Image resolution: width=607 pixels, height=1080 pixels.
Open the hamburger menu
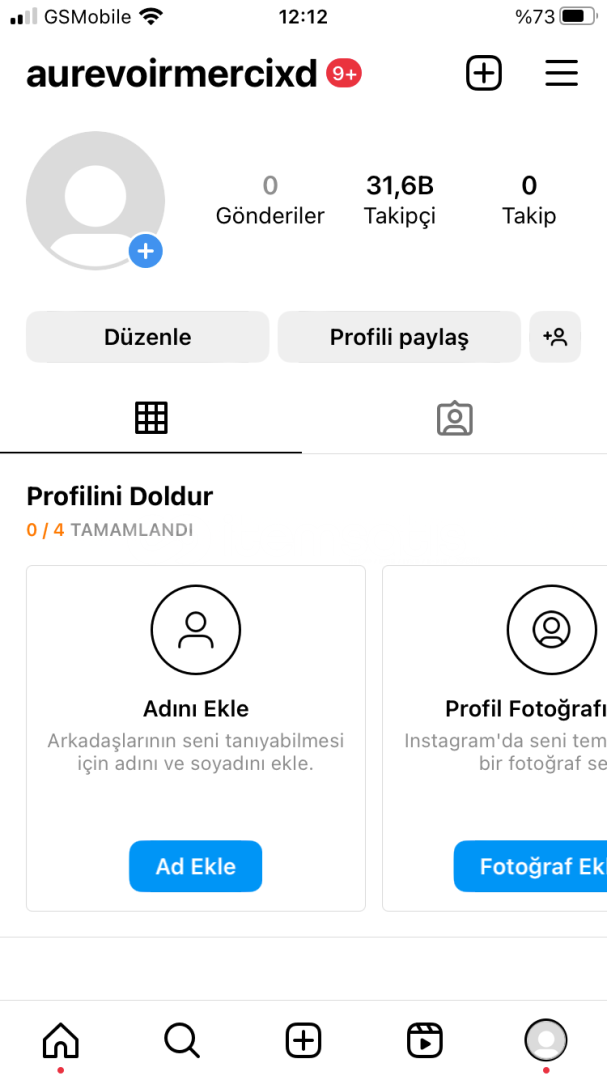562,73
